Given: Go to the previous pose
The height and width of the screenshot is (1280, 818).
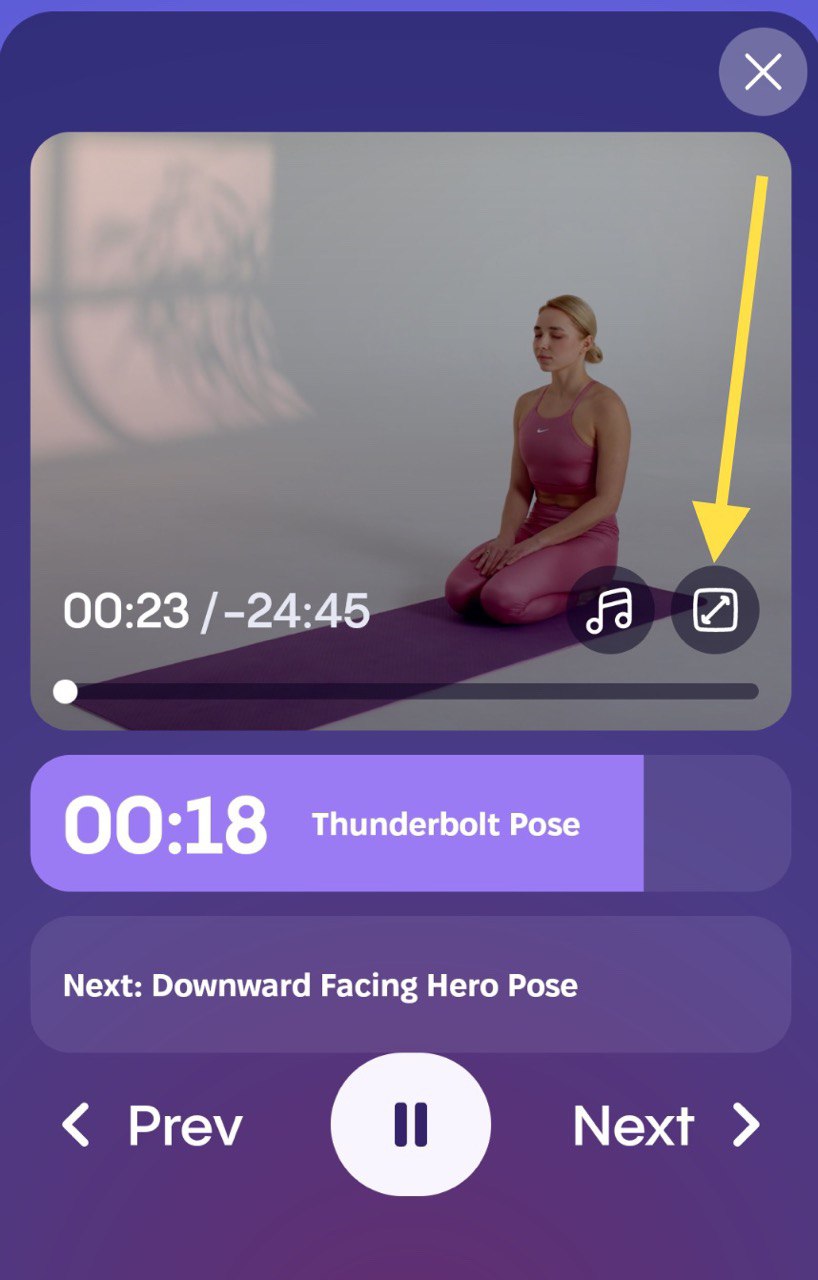Looking at the screenshot, I should (x=153, y=1126).
